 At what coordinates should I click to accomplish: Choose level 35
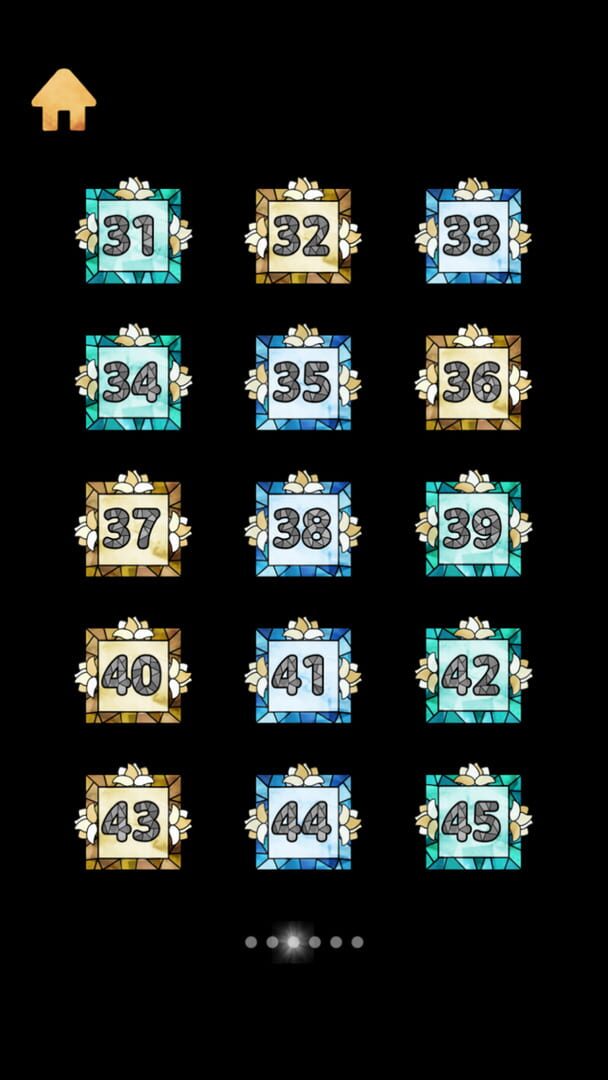(x=303, y=382)
